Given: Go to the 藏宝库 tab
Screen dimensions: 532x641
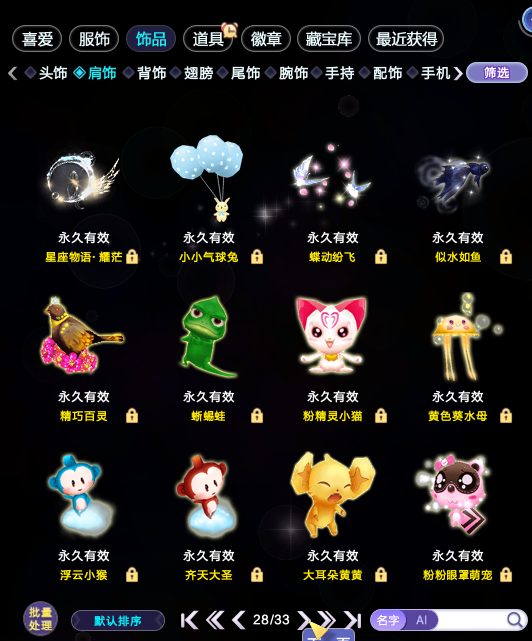Looking at the screenshot, I should coord(329,39).
